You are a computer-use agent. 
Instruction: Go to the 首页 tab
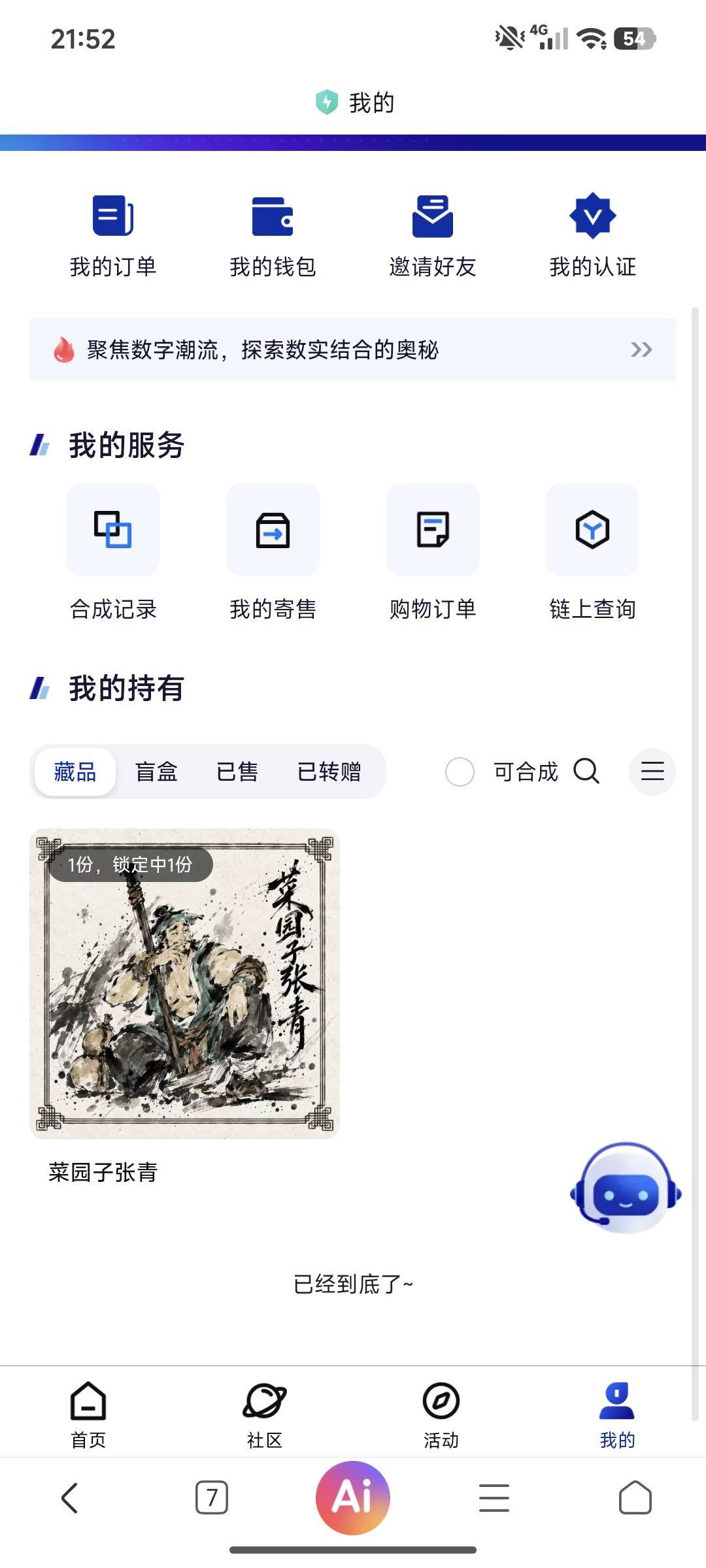(88, 1413)
